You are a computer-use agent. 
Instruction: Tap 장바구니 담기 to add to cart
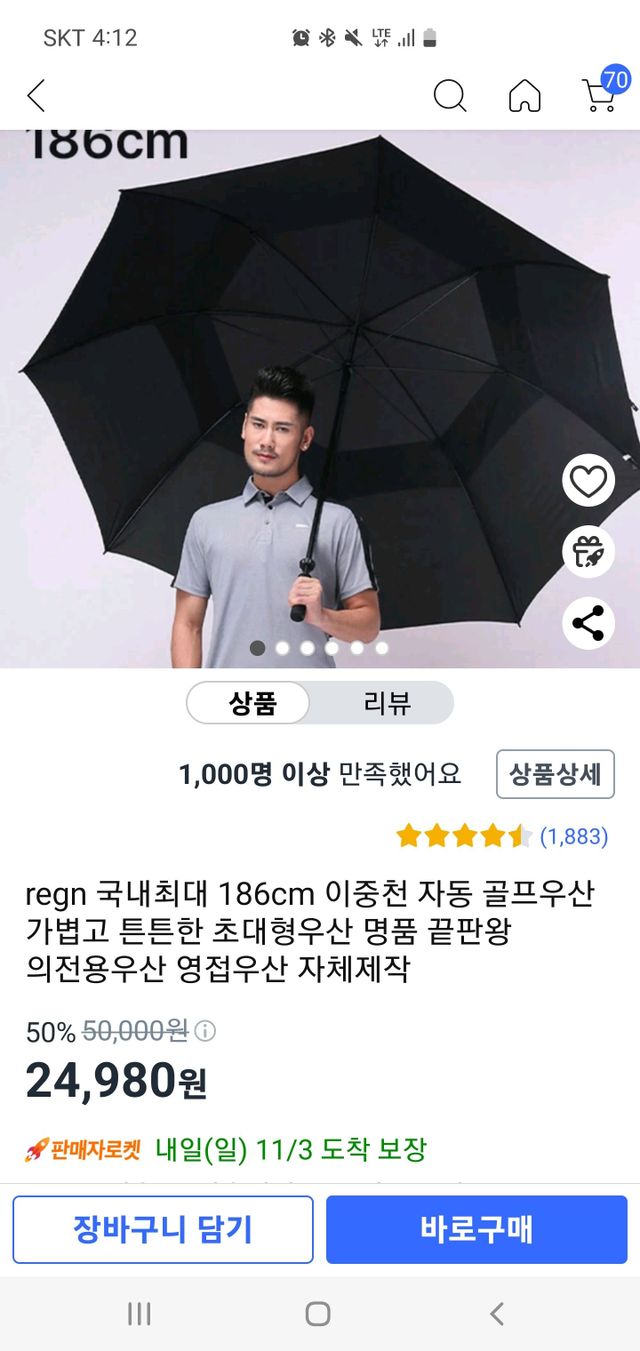pos(163,1229)
